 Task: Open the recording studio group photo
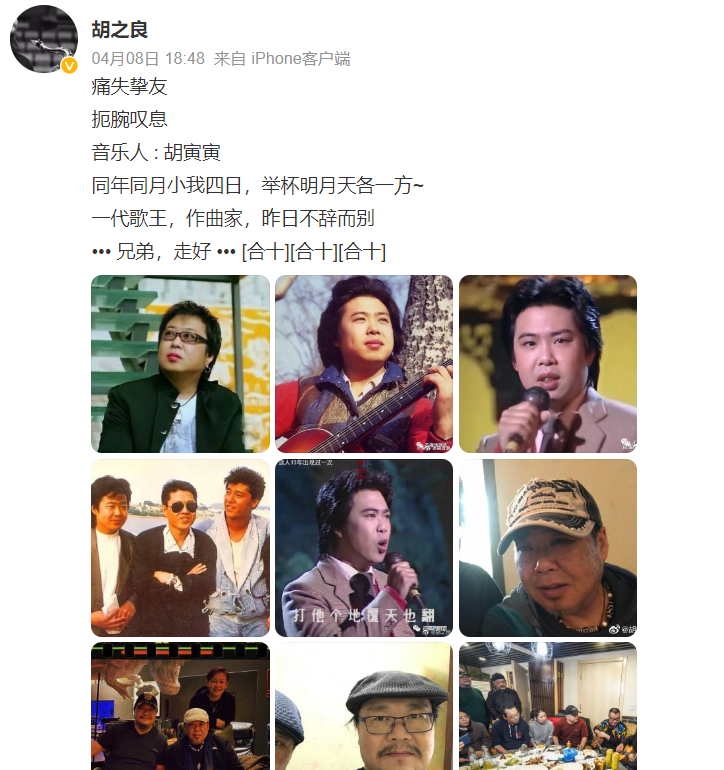click(180, 706)
